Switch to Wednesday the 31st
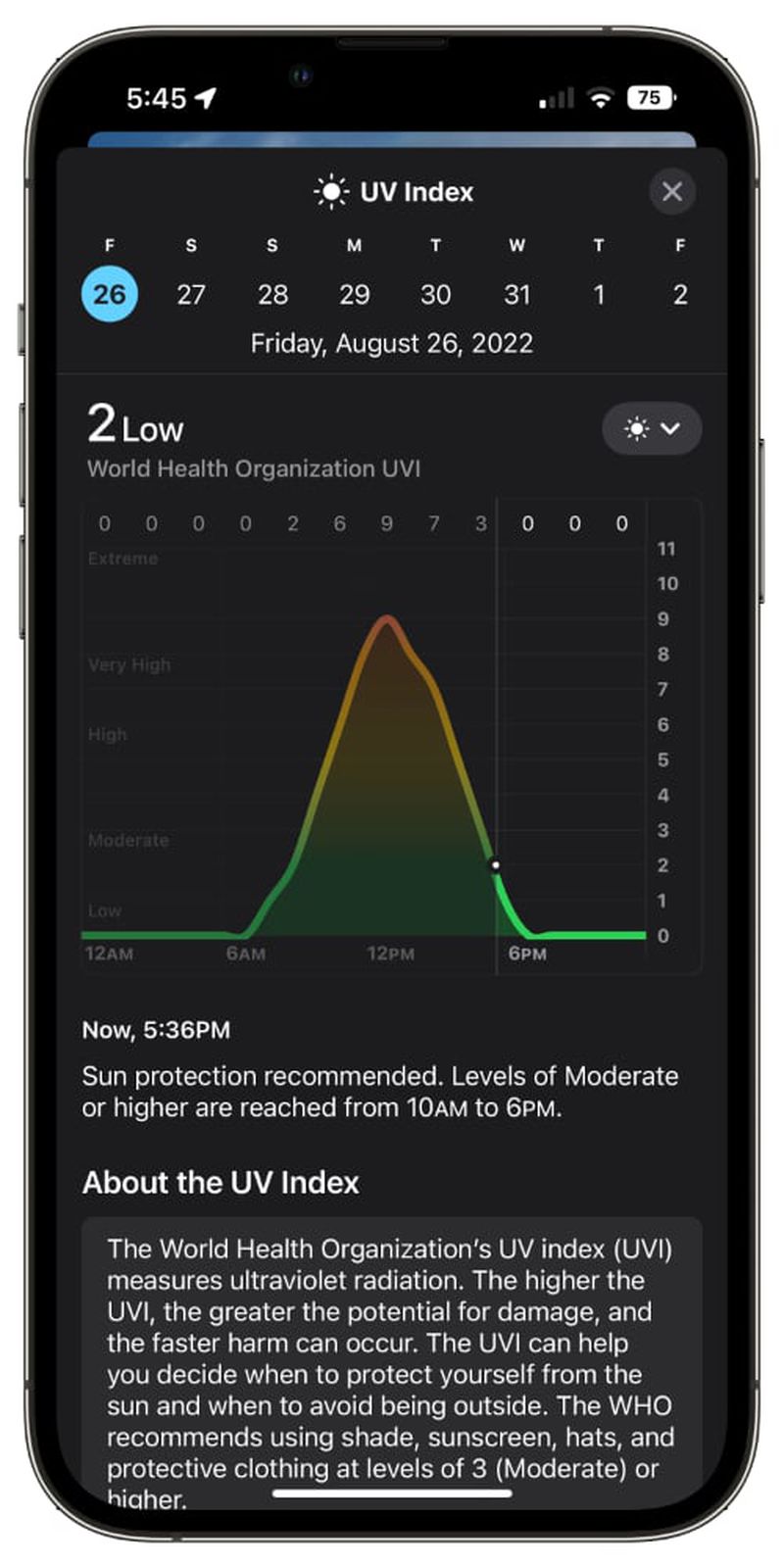The height and width of the screenshot is (1568, 784). click(517, 294)
